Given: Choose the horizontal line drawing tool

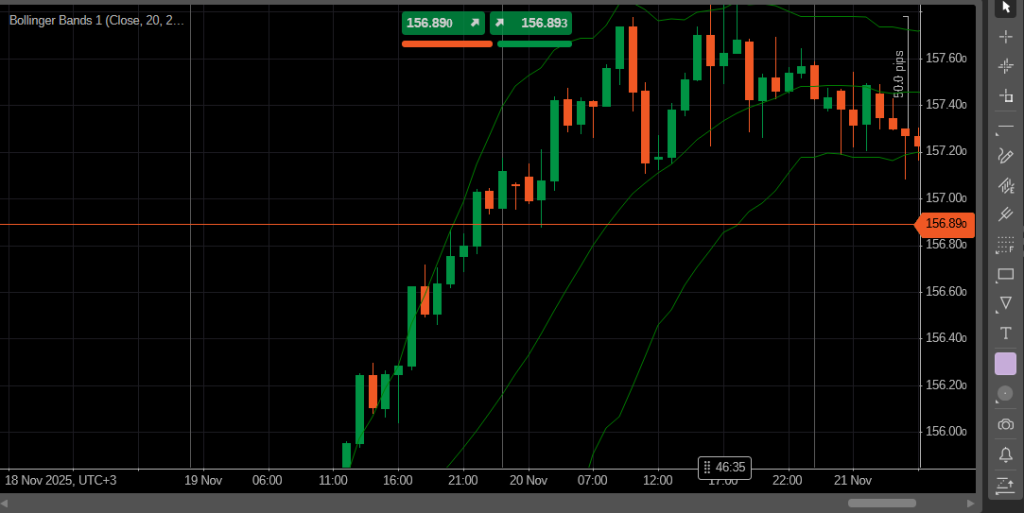Looking at the screenshot, I should [x=1006, y=126].
